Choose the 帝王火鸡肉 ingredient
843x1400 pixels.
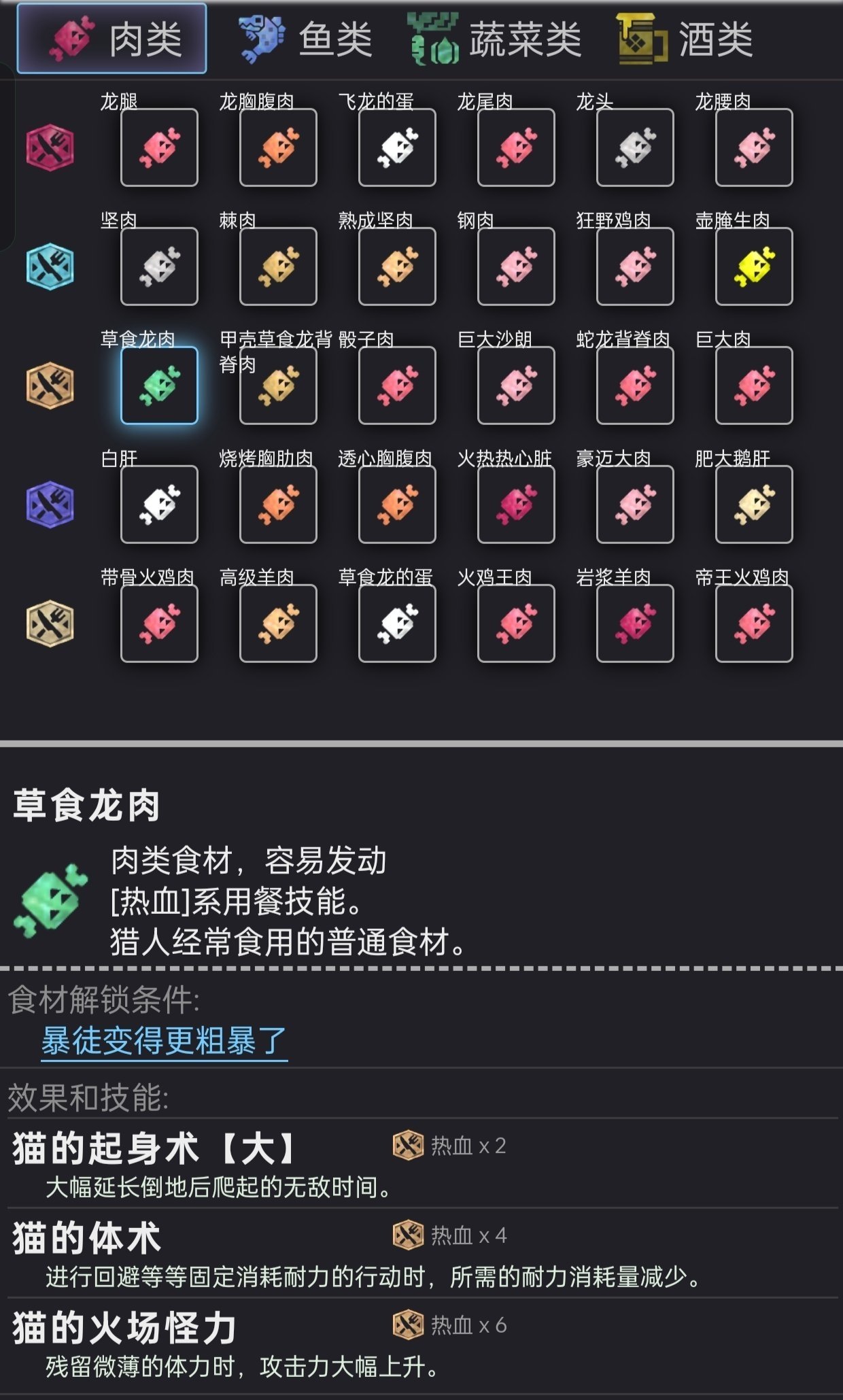click(x=753, y=624)
